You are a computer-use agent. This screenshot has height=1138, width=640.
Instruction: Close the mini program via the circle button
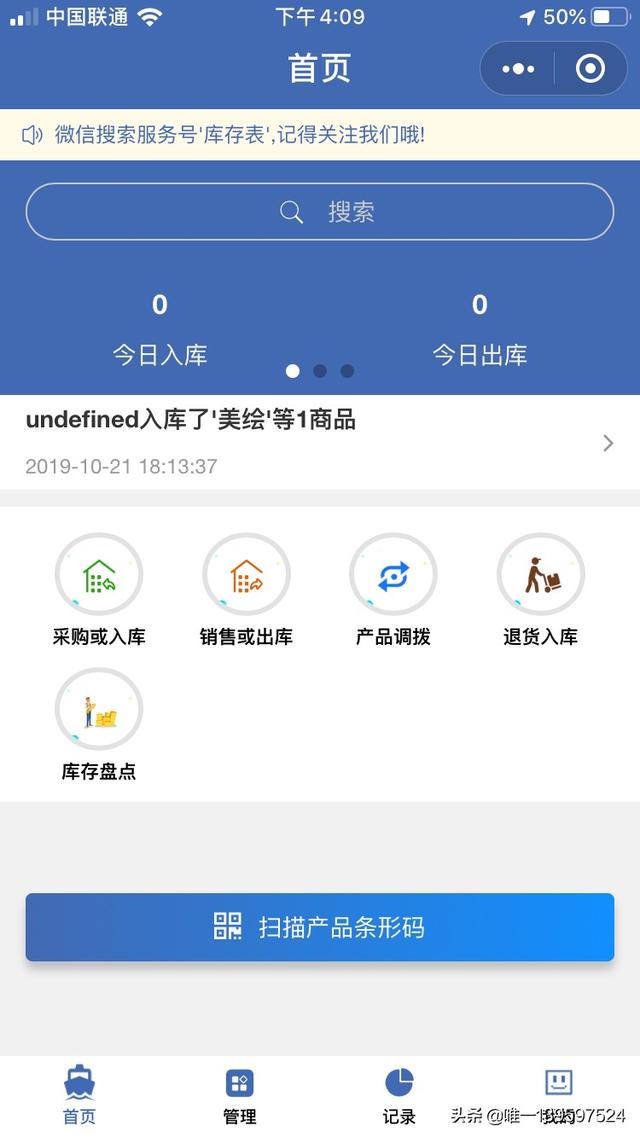point(590,69)
